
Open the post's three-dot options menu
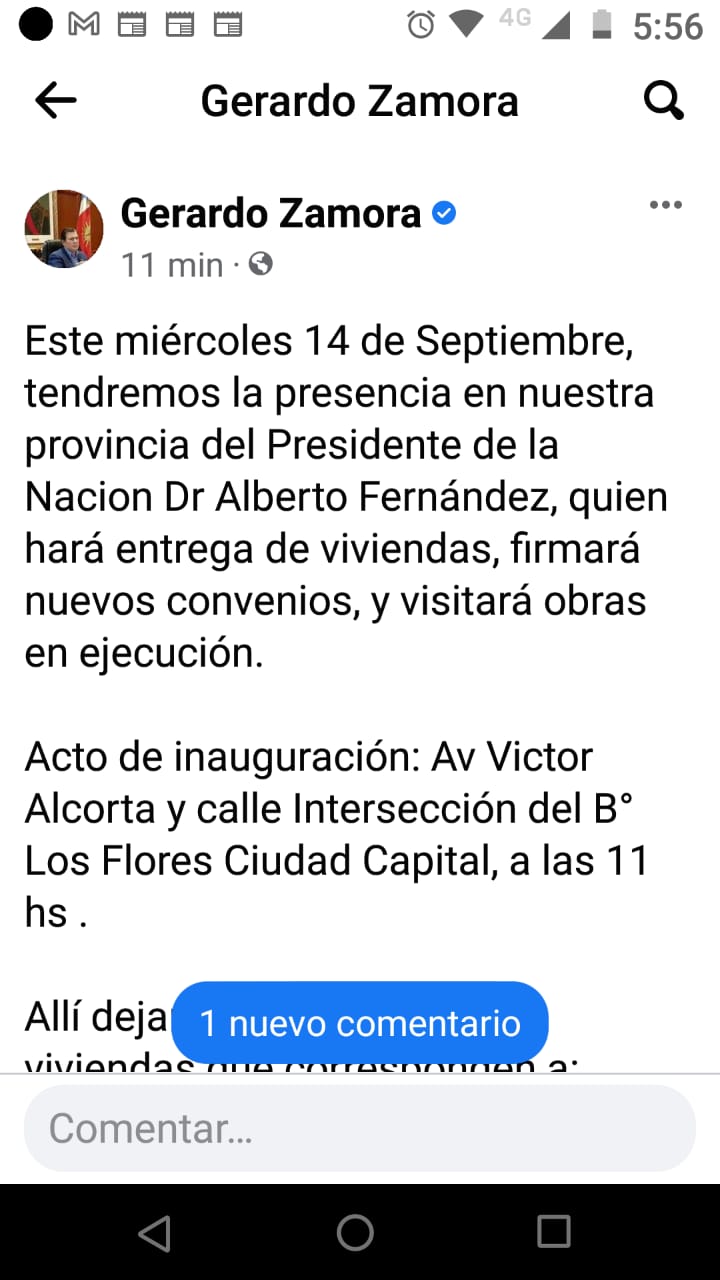coord(665,206)
